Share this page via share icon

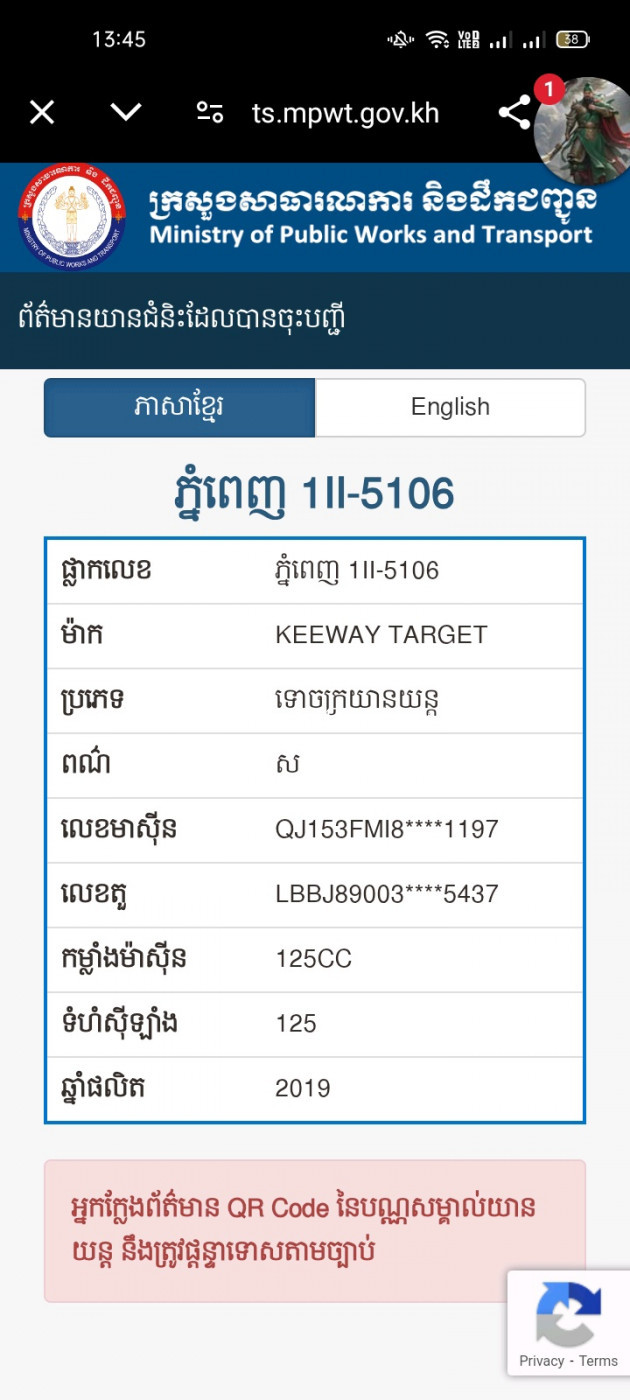[514, 112]
